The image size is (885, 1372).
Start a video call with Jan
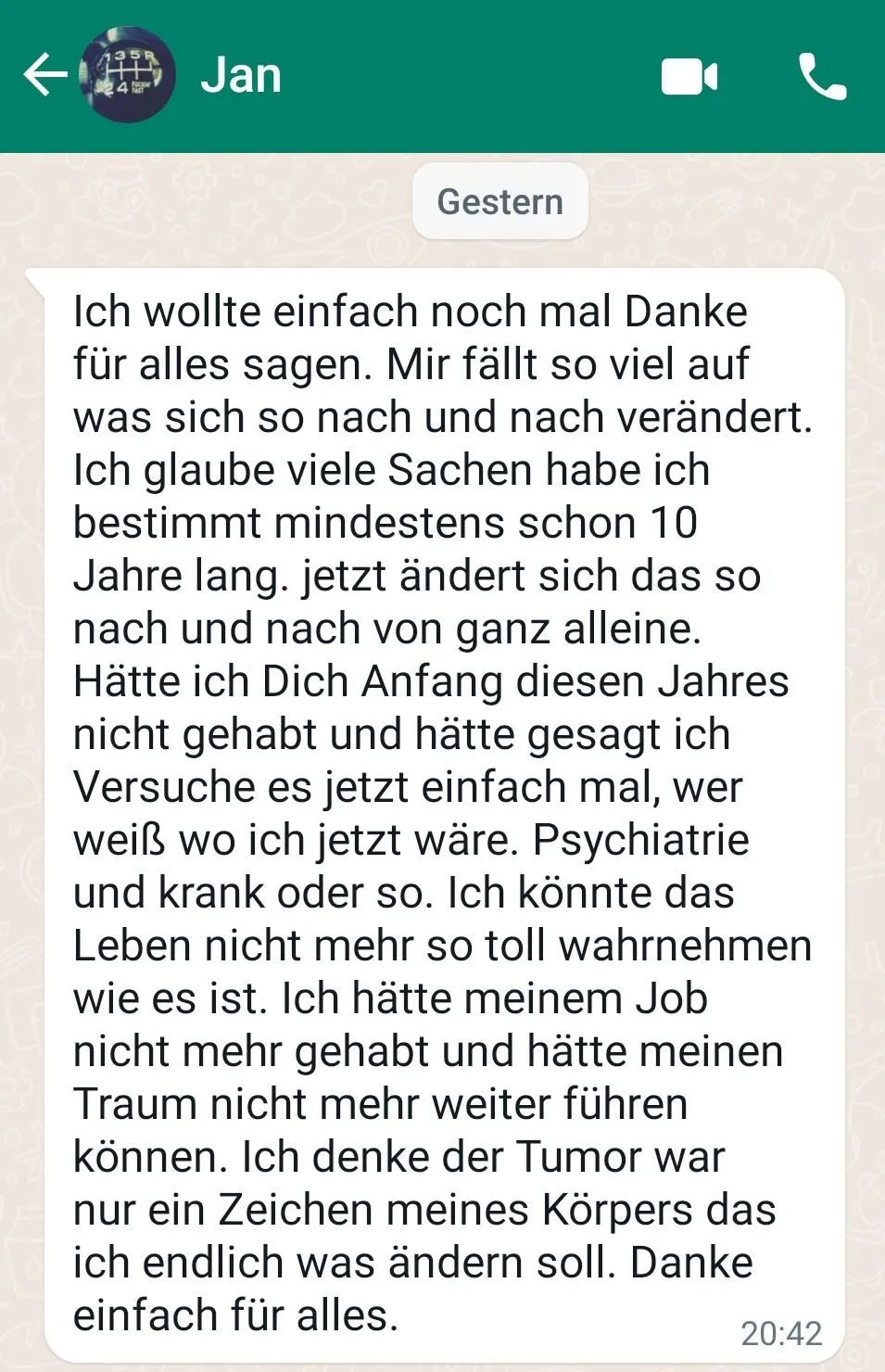(x=689, y=77)
